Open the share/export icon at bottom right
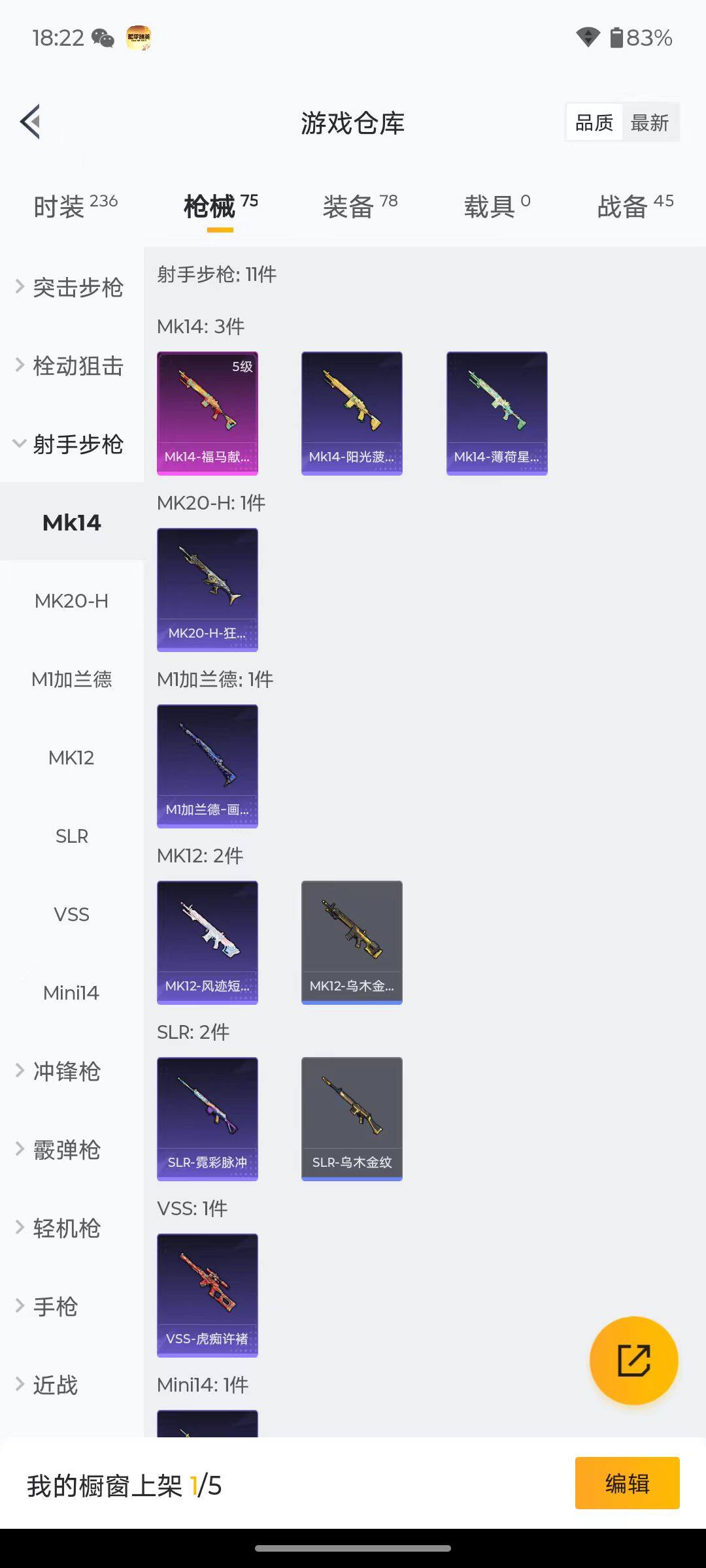Image resolution: width=706 pixels, height=1568 pixels. [632, 1359]
